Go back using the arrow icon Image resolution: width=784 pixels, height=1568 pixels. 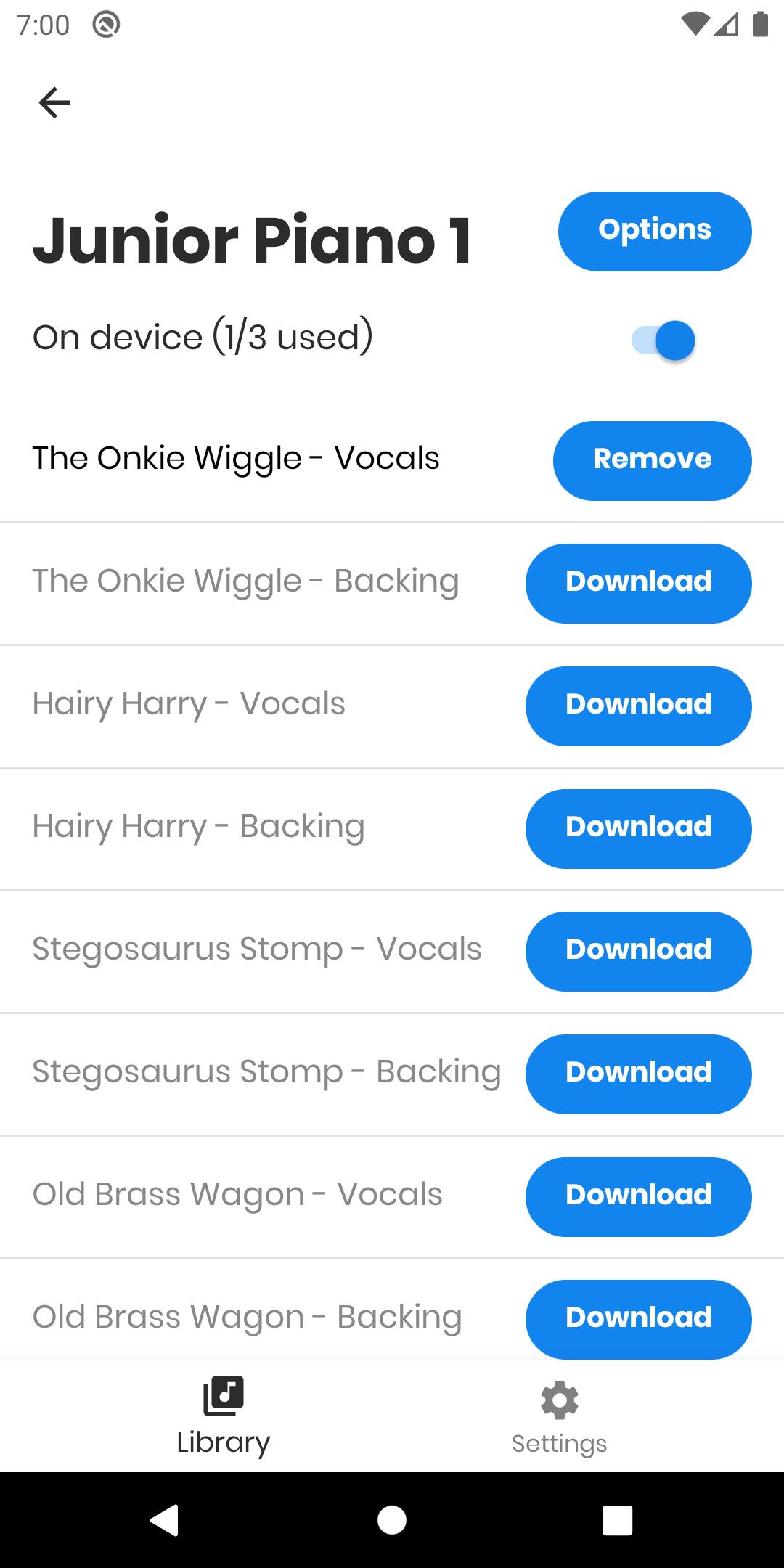tap(54, 102)
